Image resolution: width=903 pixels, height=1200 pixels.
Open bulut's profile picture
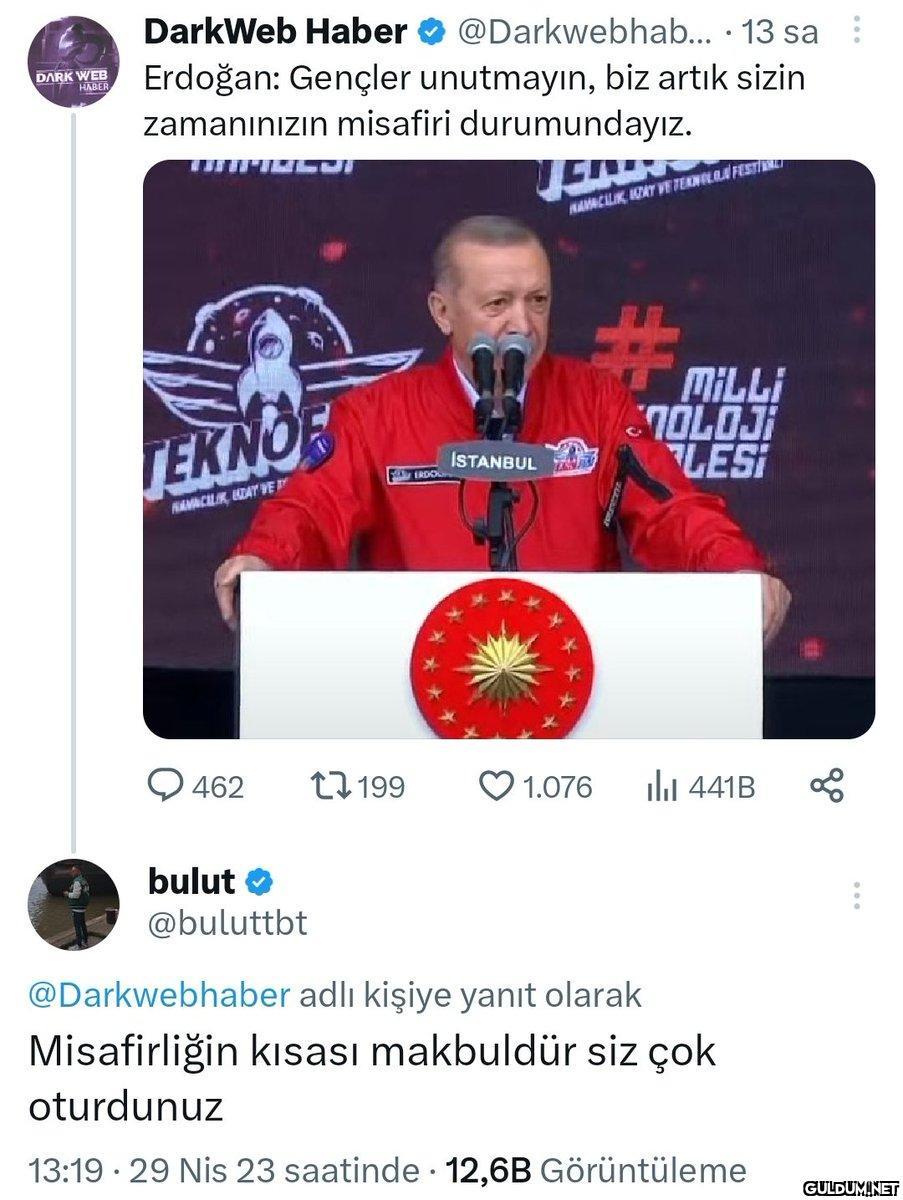tap(73, 904)
